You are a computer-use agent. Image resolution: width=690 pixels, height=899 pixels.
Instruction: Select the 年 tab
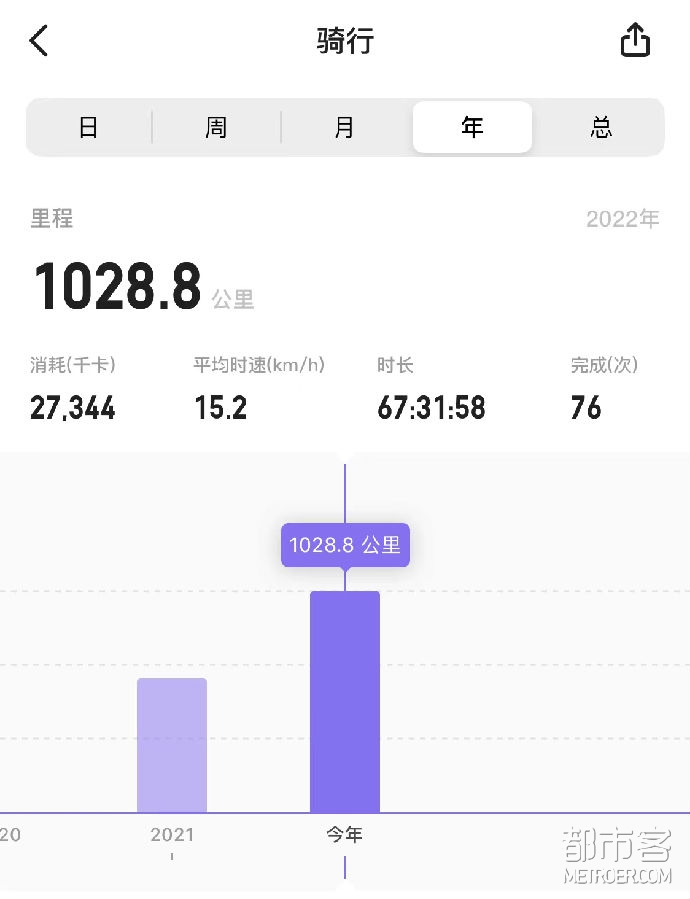(x=472, y=127)
